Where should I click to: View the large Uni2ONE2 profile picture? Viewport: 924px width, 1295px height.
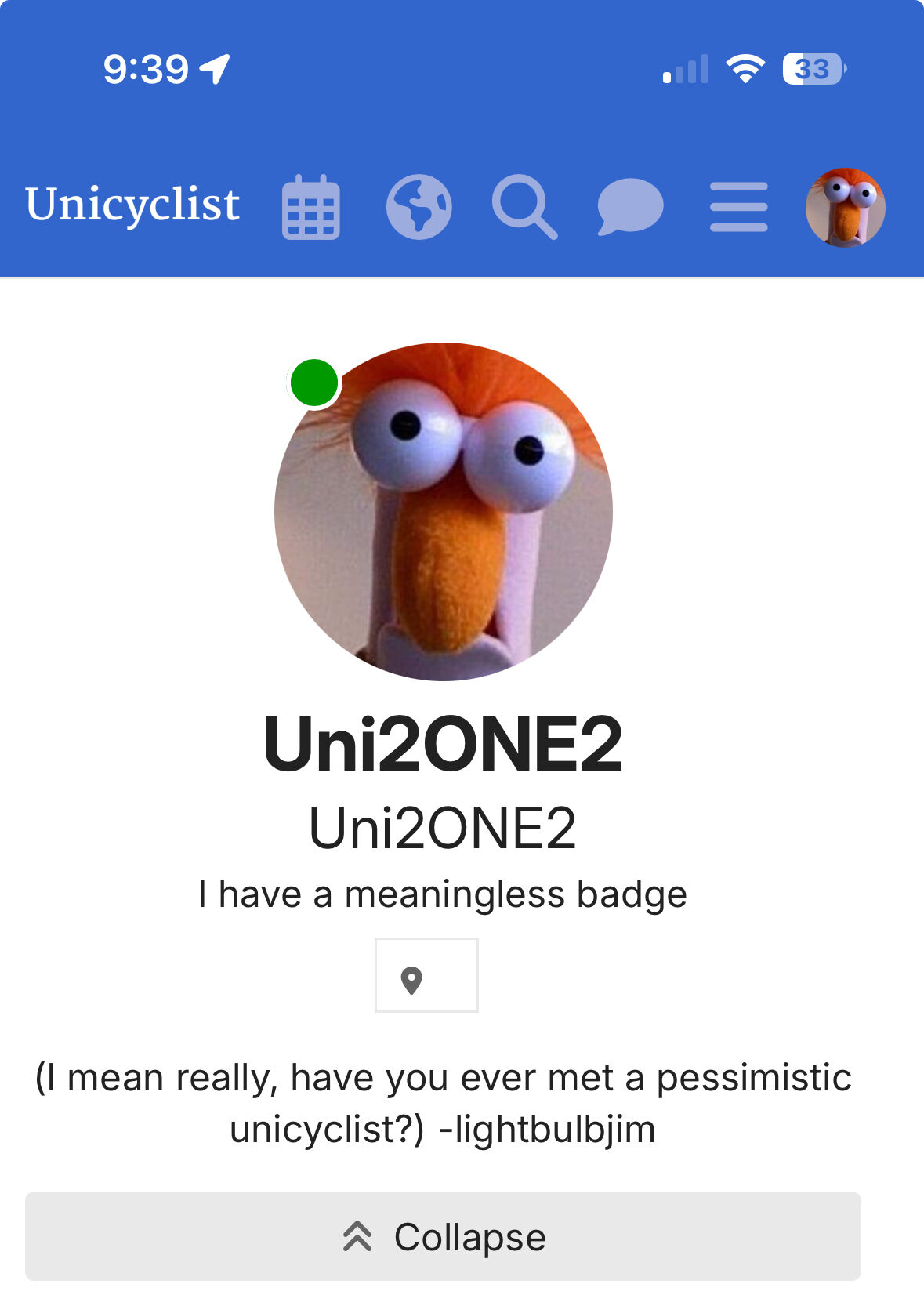click(x=444, y=511)
